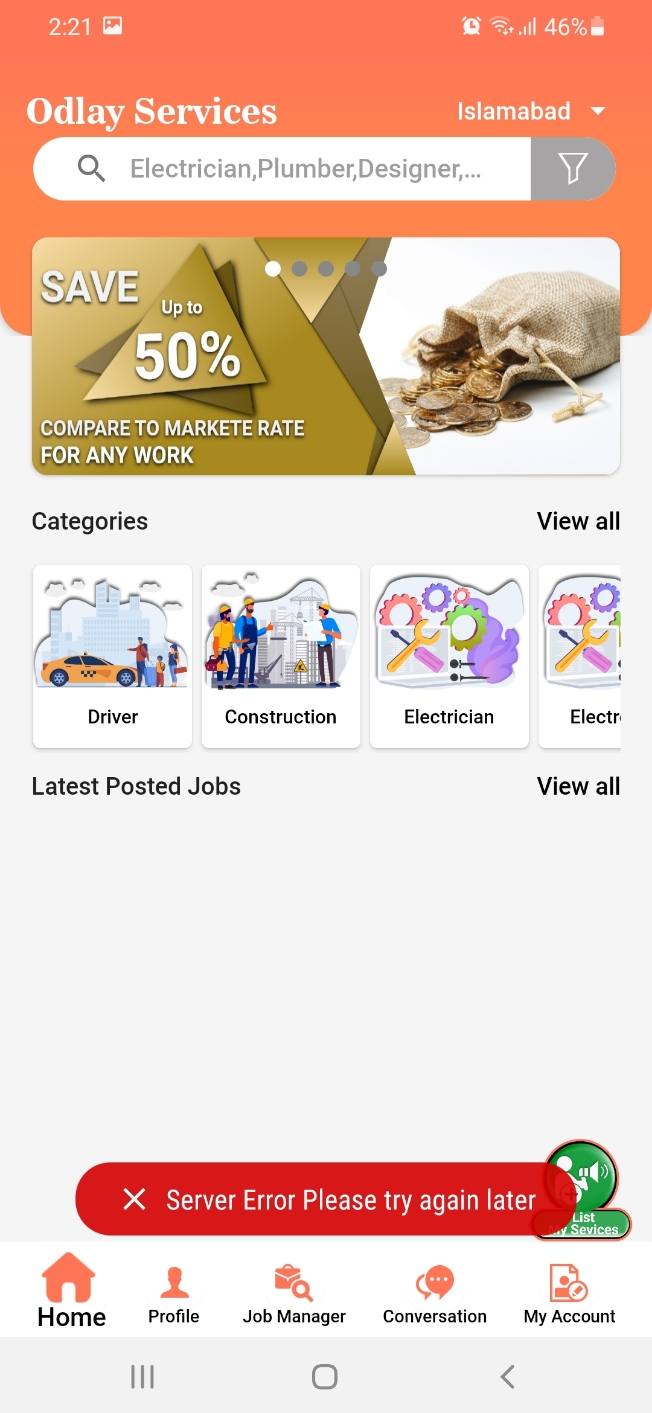The height and width of the screenshot is (1413, 652).
Task: Open the Driver category
Action: pyautogui.click(x=113, y=656)
